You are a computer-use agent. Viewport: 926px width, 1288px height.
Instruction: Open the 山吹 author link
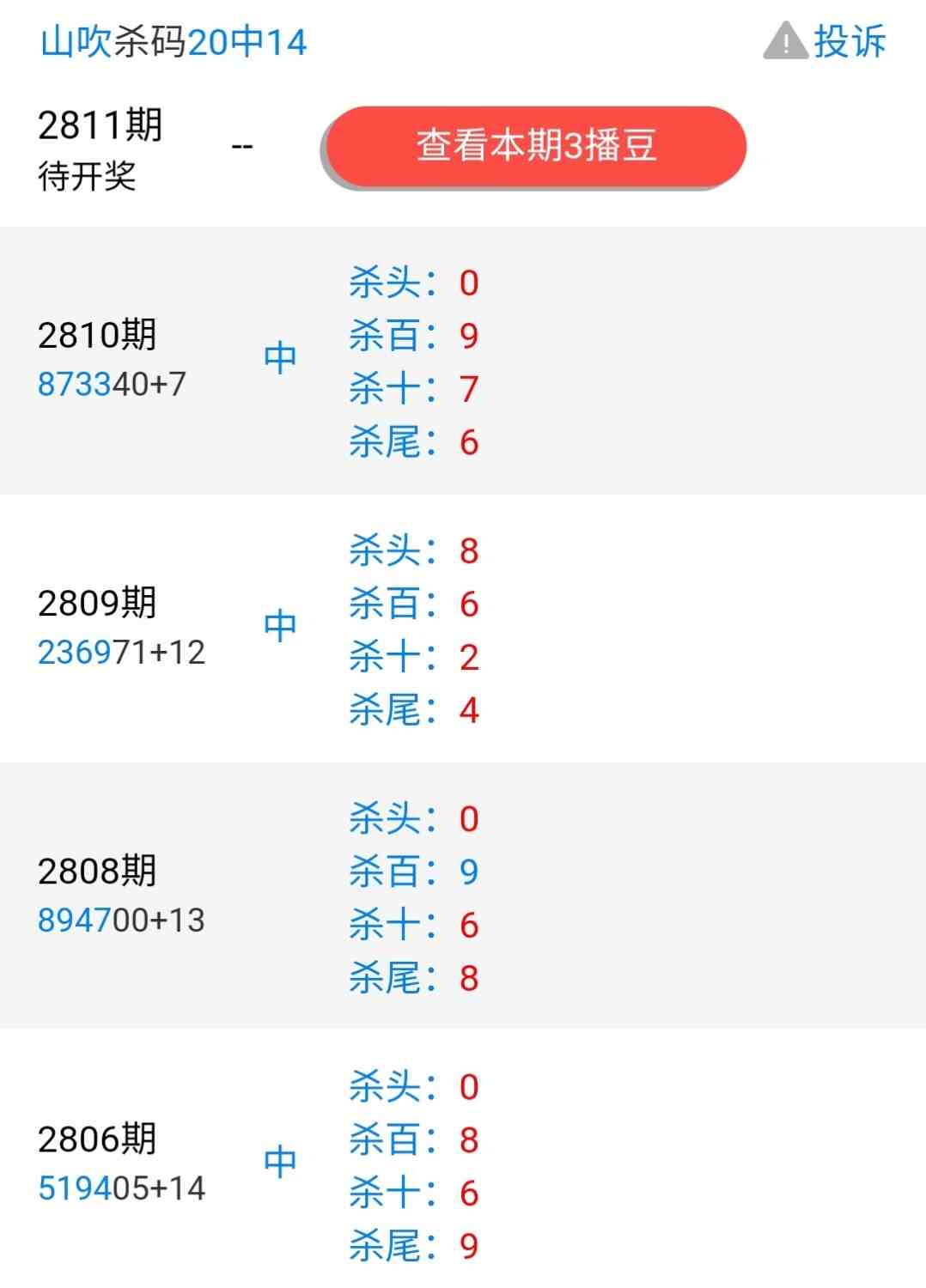76,42
